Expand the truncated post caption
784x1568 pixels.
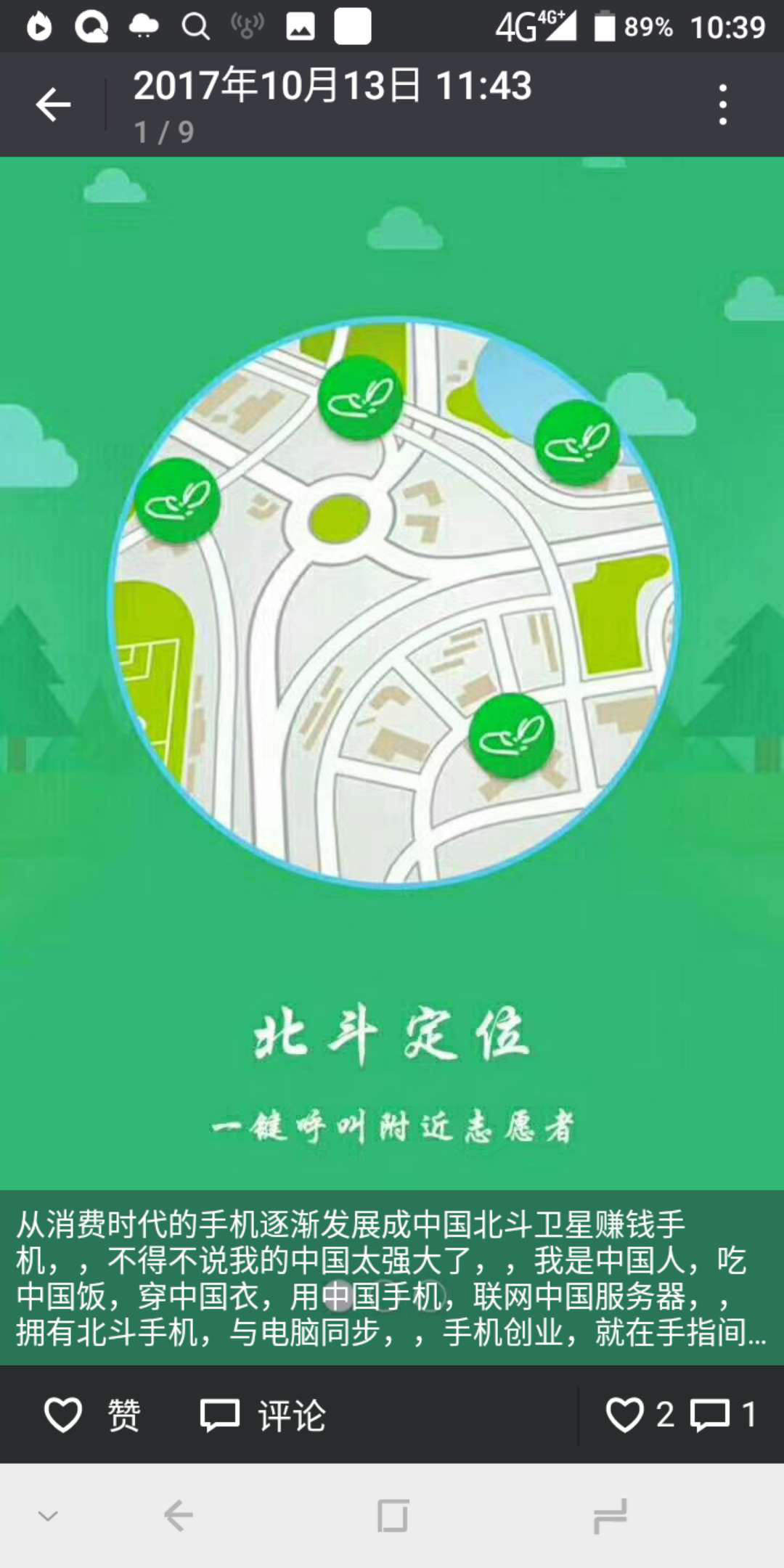(x=392, y=1278)
